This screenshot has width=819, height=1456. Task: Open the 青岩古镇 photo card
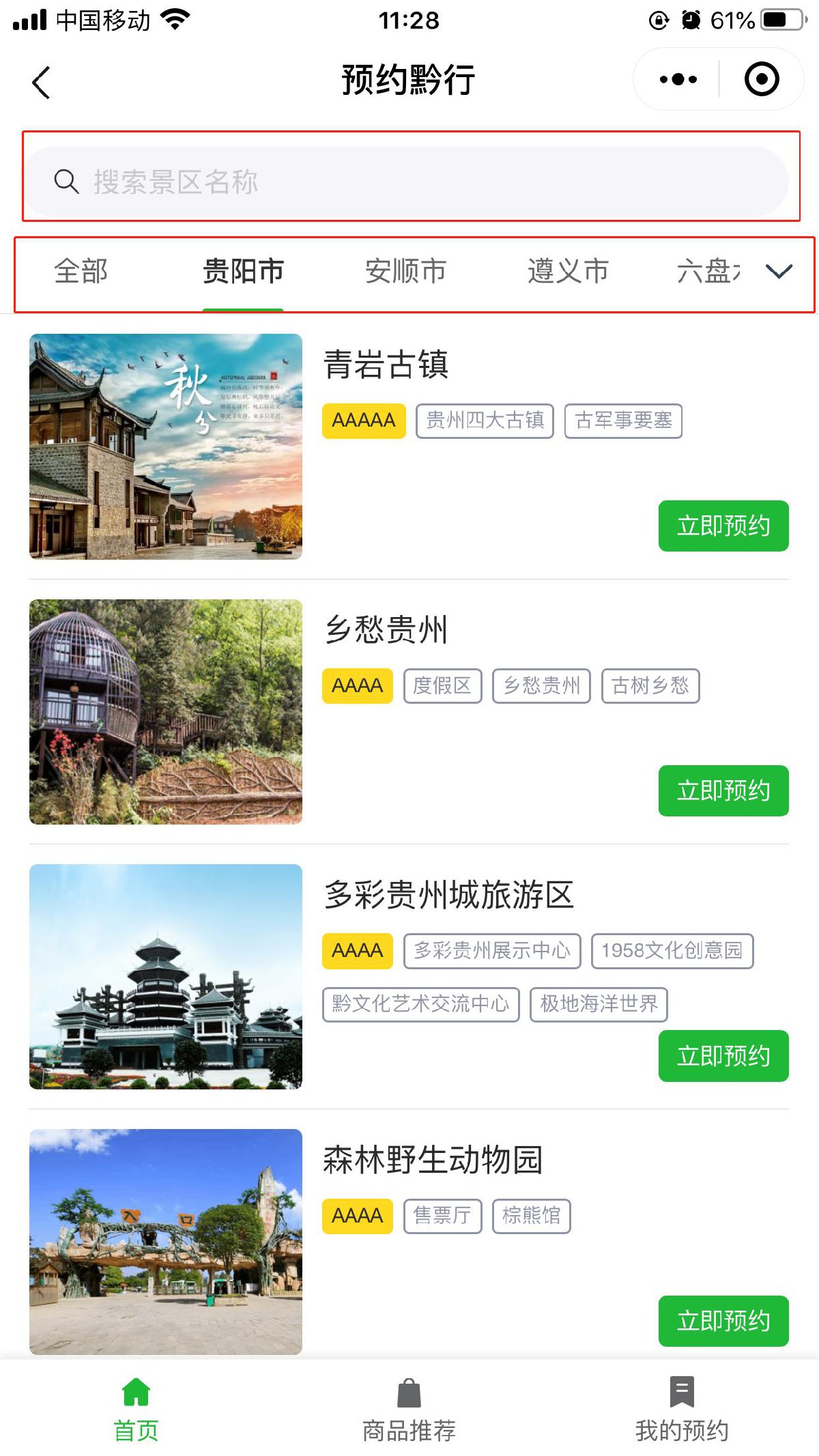[166, 446]
